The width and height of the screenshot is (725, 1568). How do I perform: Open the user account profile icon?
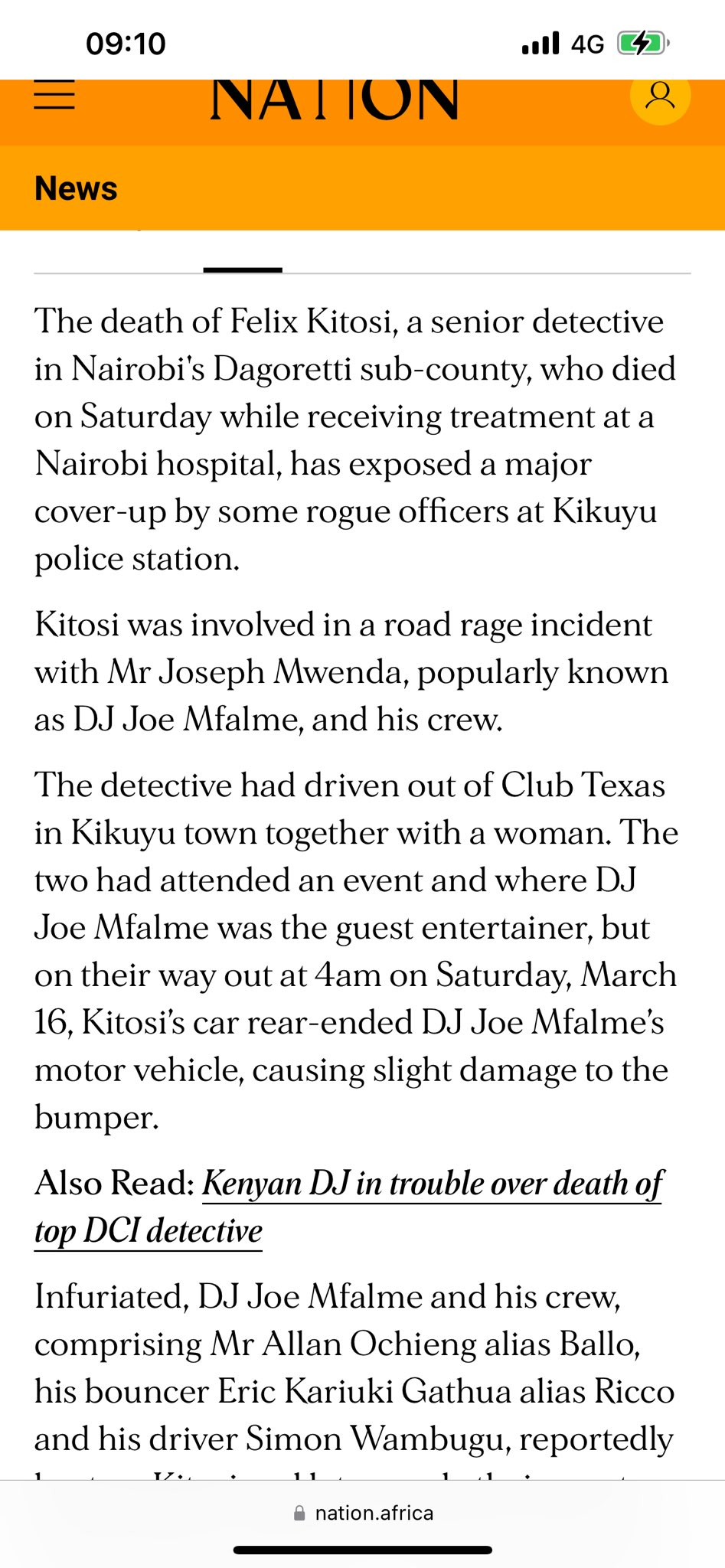click(x=659, y=96)
